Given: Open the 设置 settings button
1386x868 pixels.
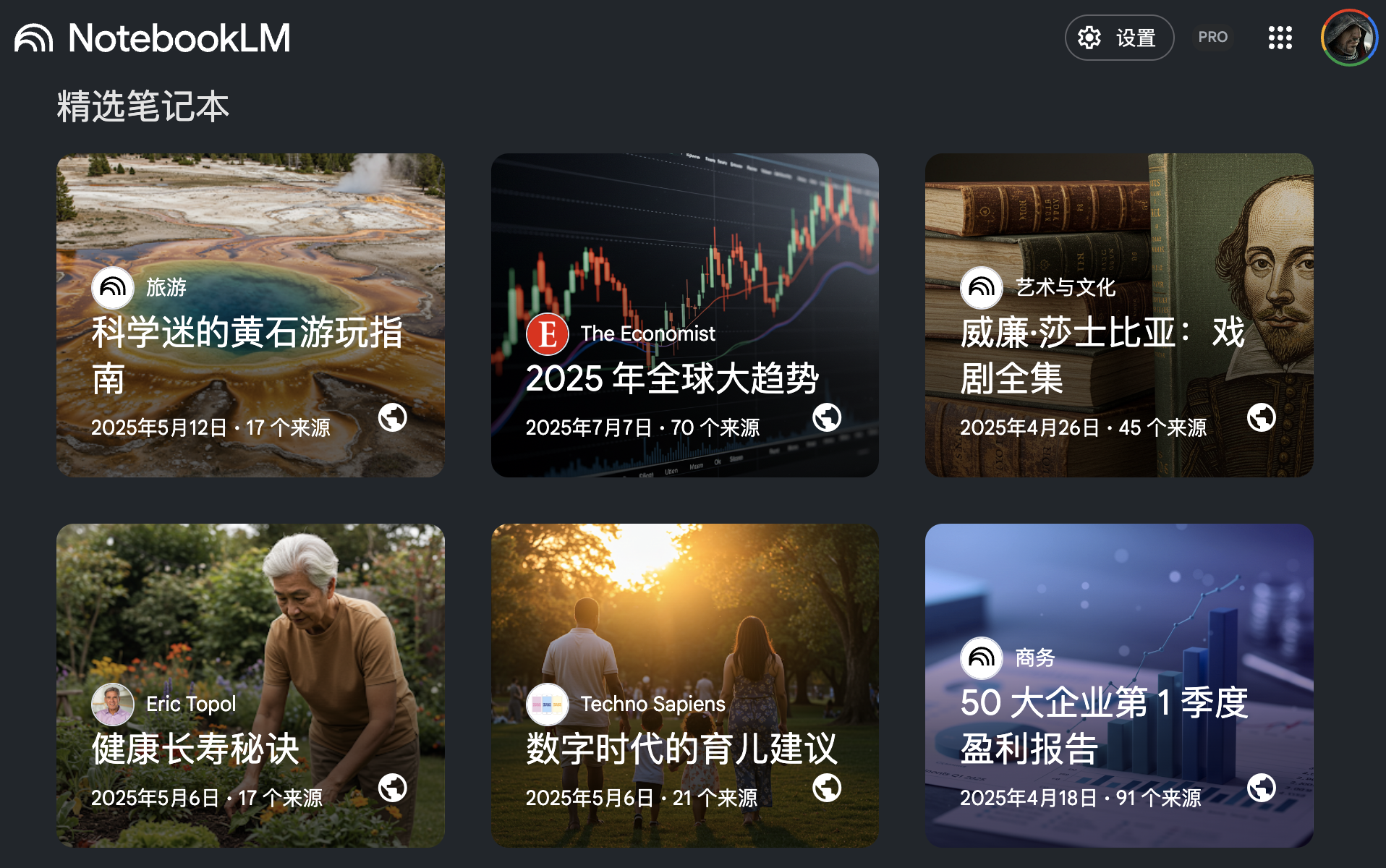Looking at the screenshot, I should coord(1118,38).
